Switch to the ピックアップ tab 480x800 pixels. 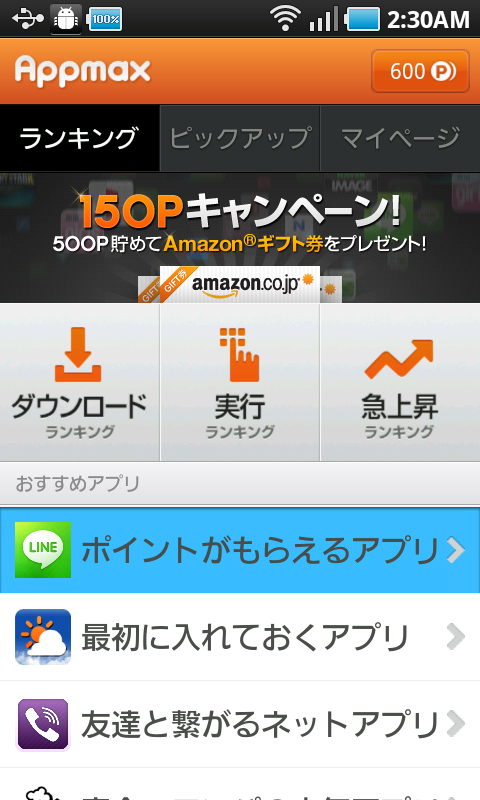pyautogui.click(x=240, y=138)
